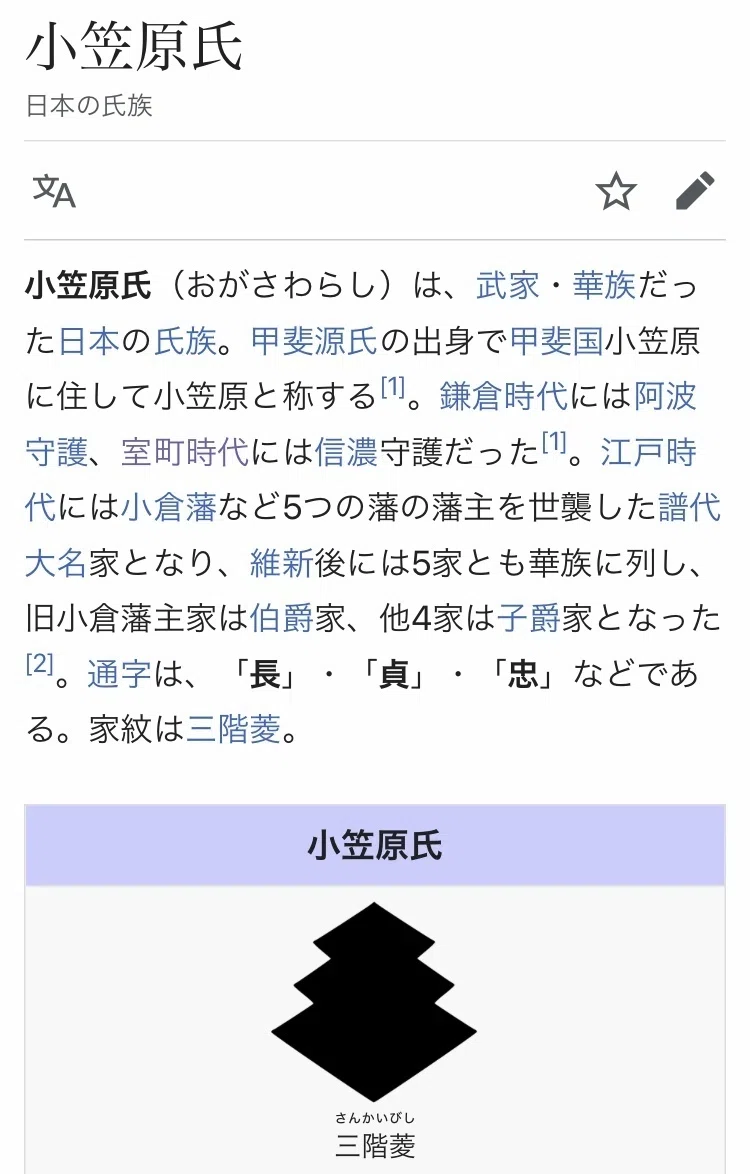Follow the 甲斐源氏 link
Screen dimensions: 750x1174
(x=314, y=341)
